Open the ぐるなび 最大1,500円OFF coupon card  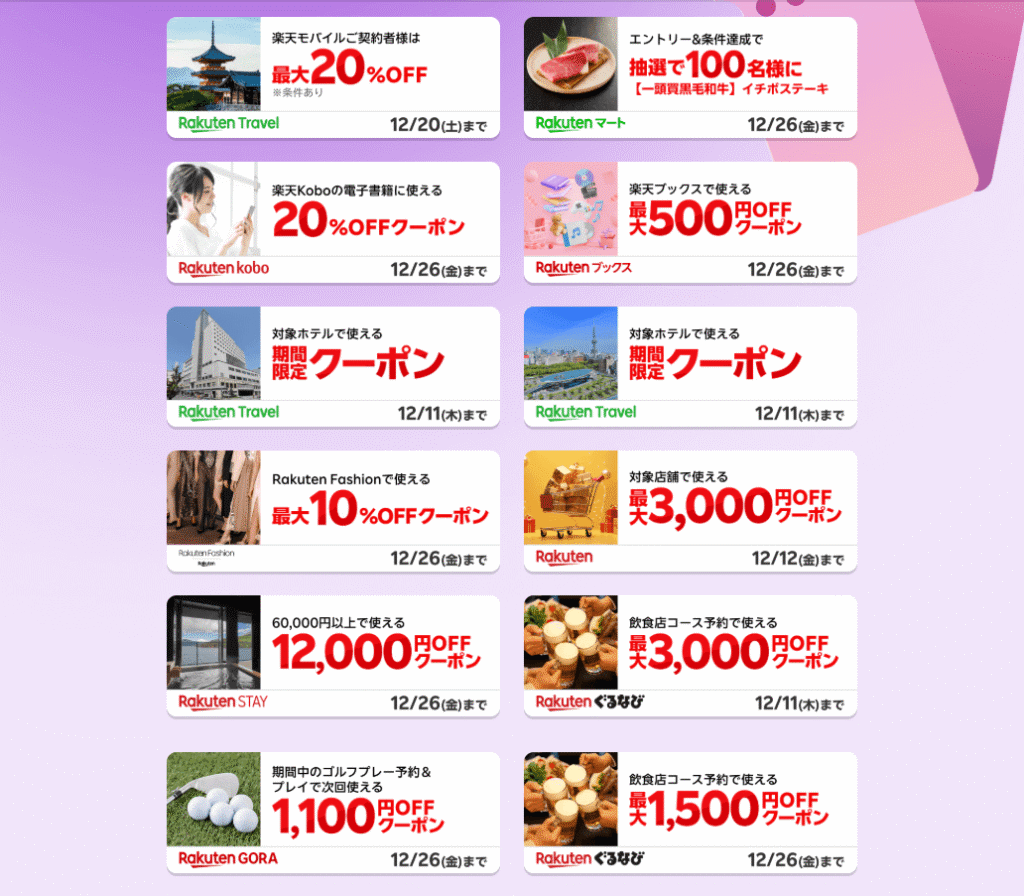[x=690, y=812]
